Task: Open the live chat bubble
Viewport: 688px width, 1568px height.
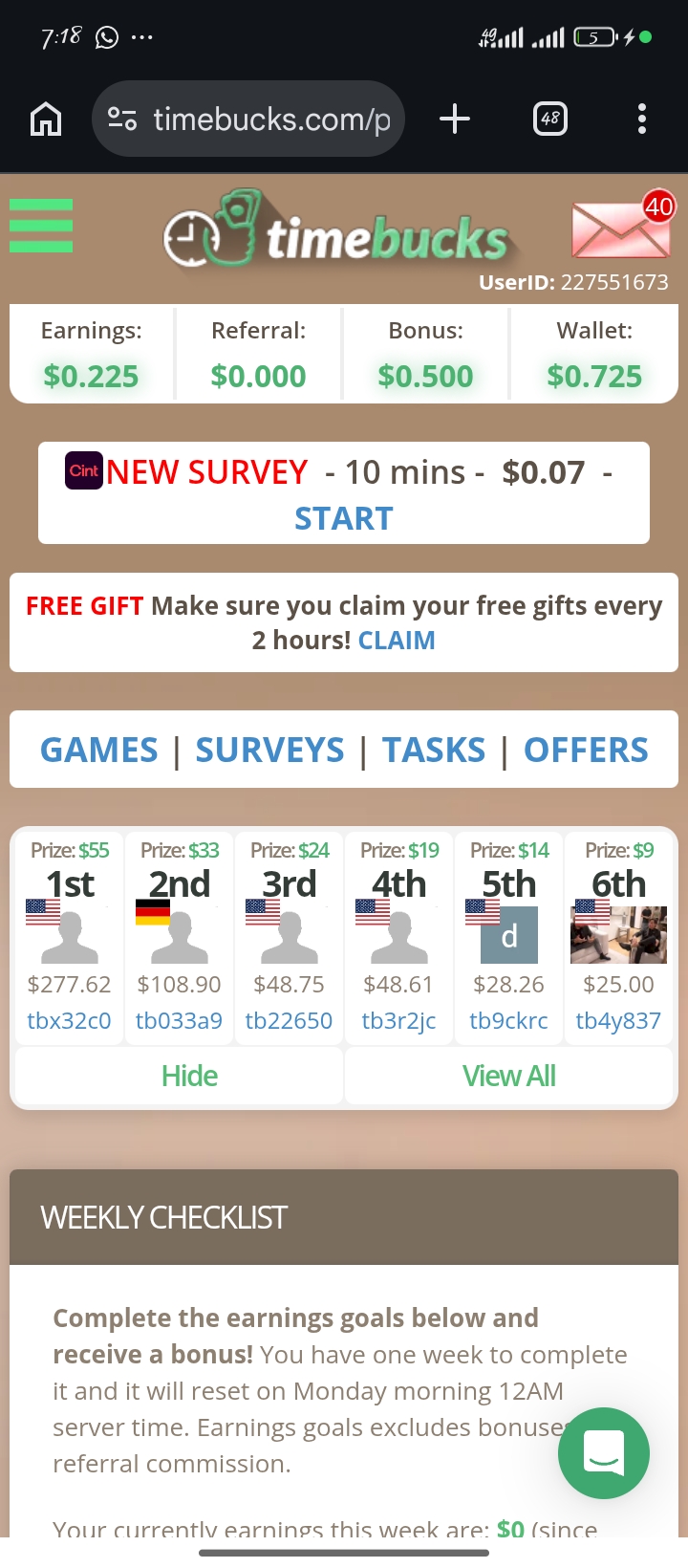Action: coord(603,1452)
